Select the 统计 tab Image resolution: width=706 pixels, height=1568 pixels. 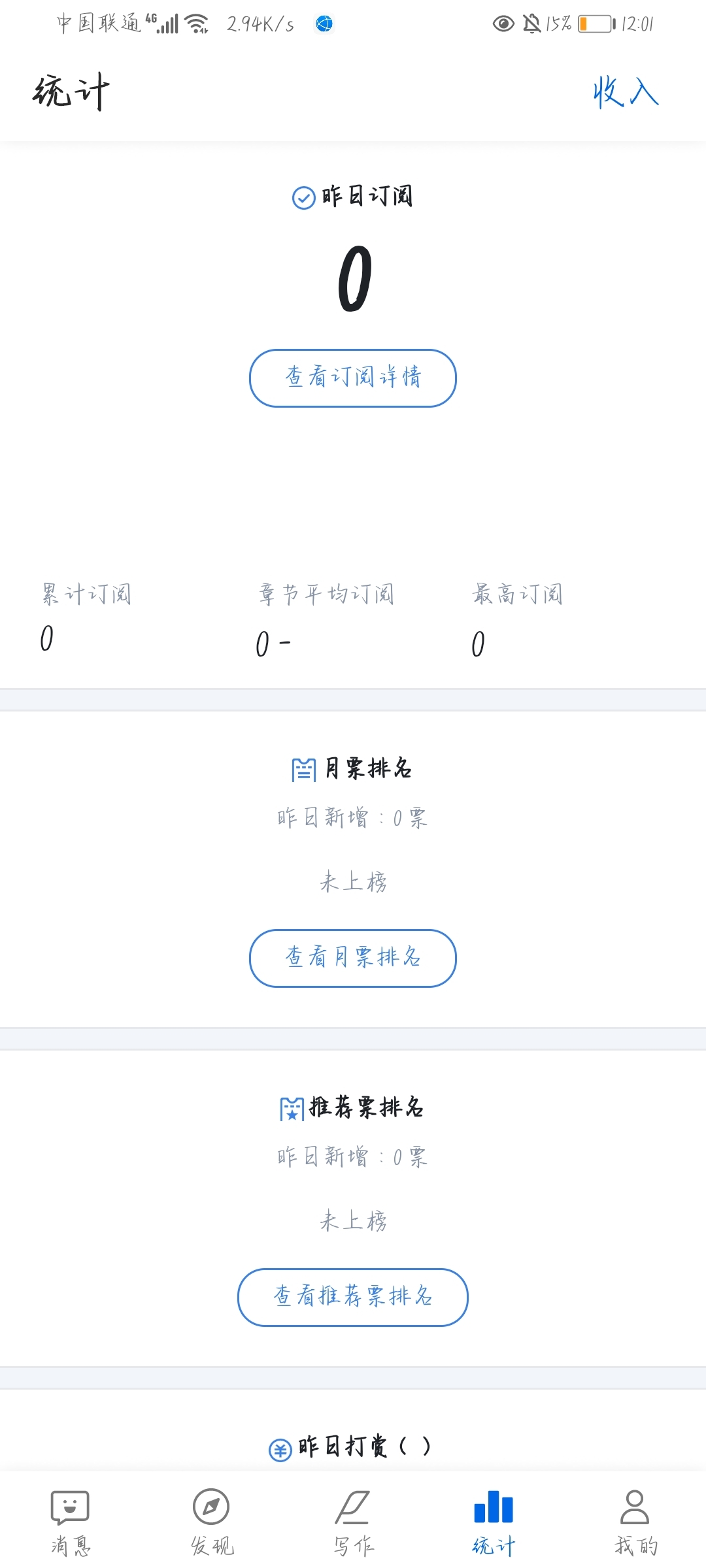coord(494,1522)
